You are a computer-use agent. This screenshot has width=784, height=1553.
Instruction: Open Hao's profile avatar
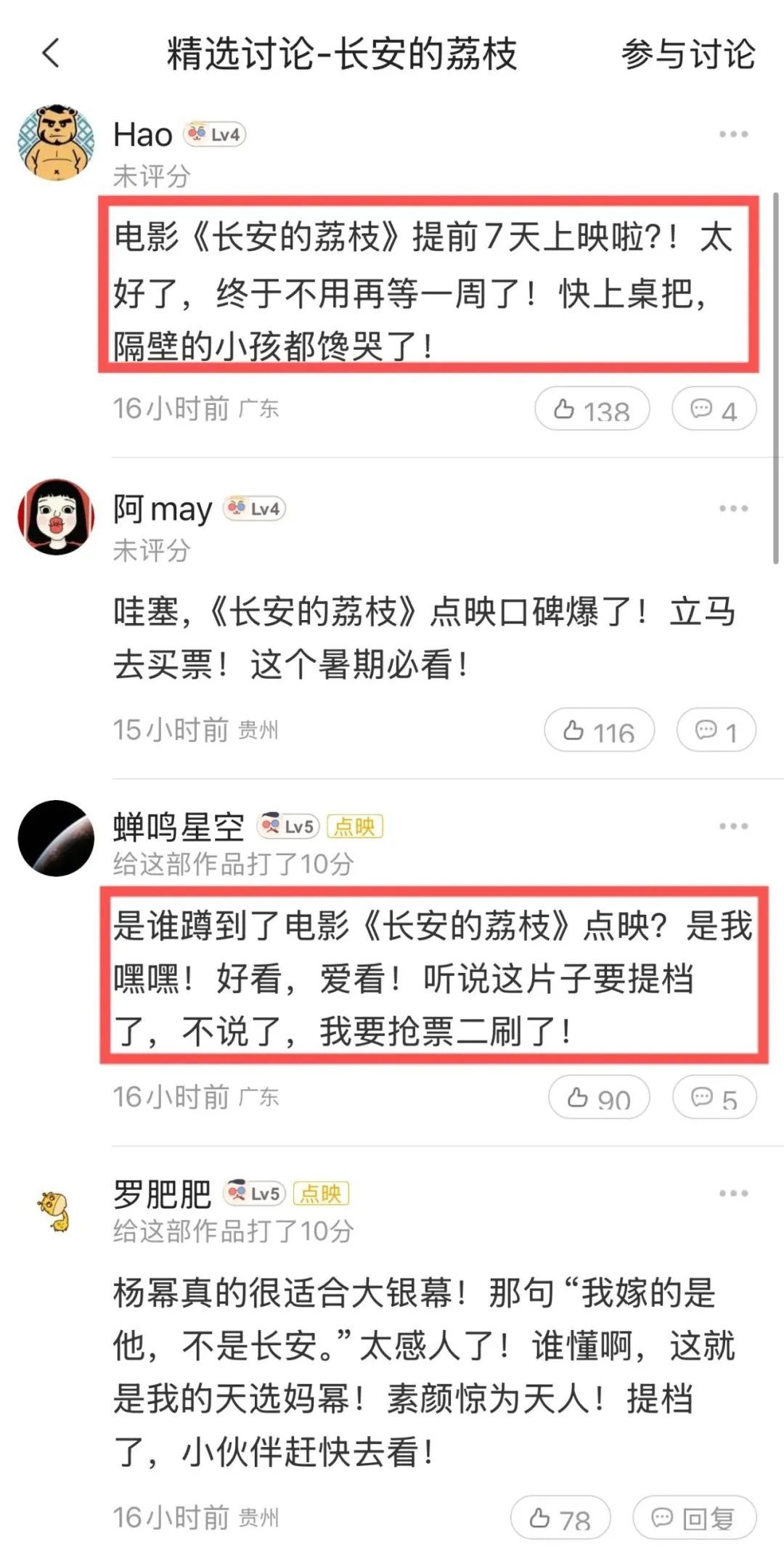(57, 142)
